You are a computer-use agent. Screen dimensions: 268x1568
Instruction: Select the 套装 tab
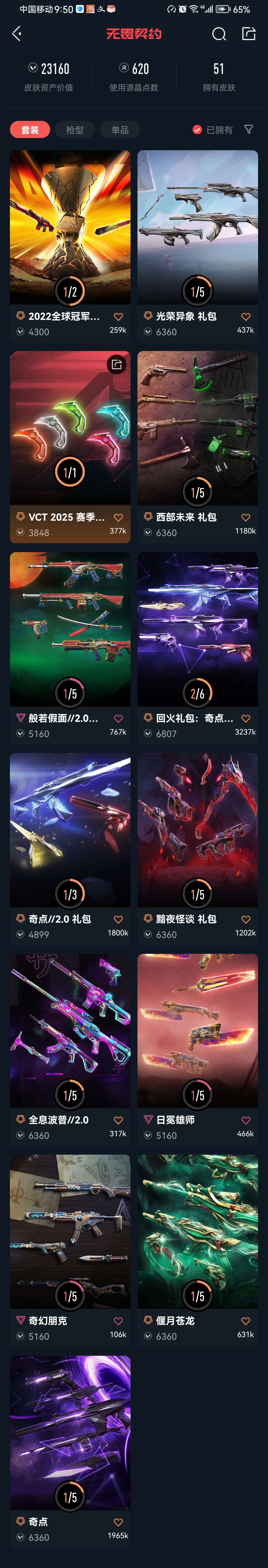[30, 130]
